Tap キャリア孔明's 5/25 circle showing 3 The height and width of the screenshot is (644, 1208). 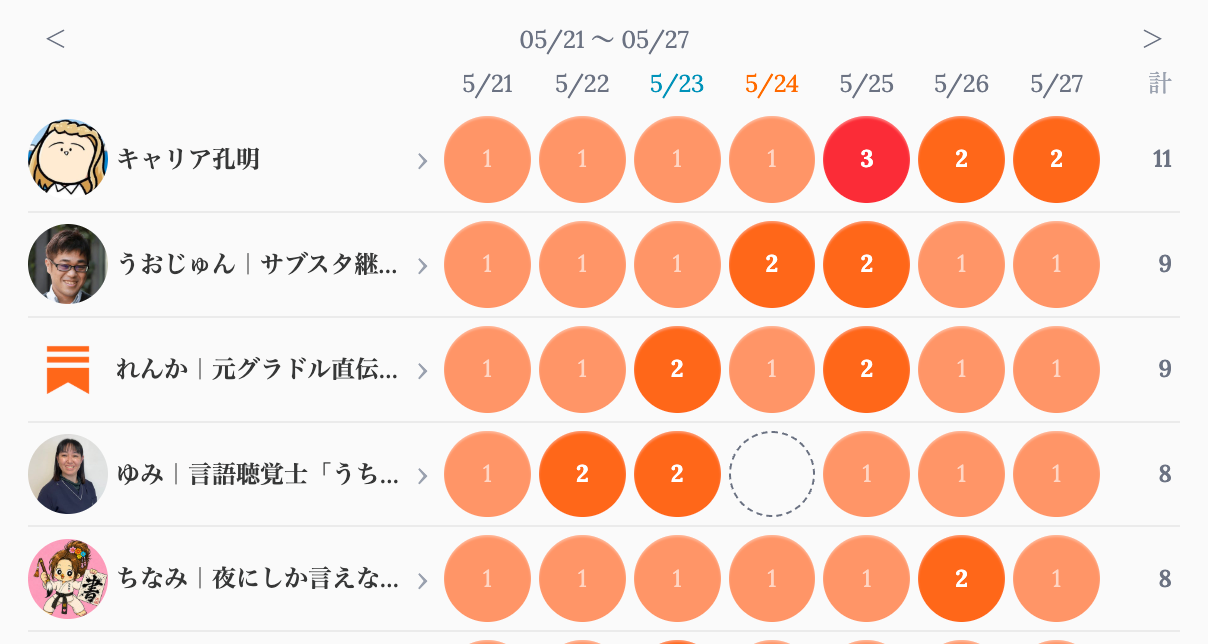pyautogui.click(x=866, y=160)
